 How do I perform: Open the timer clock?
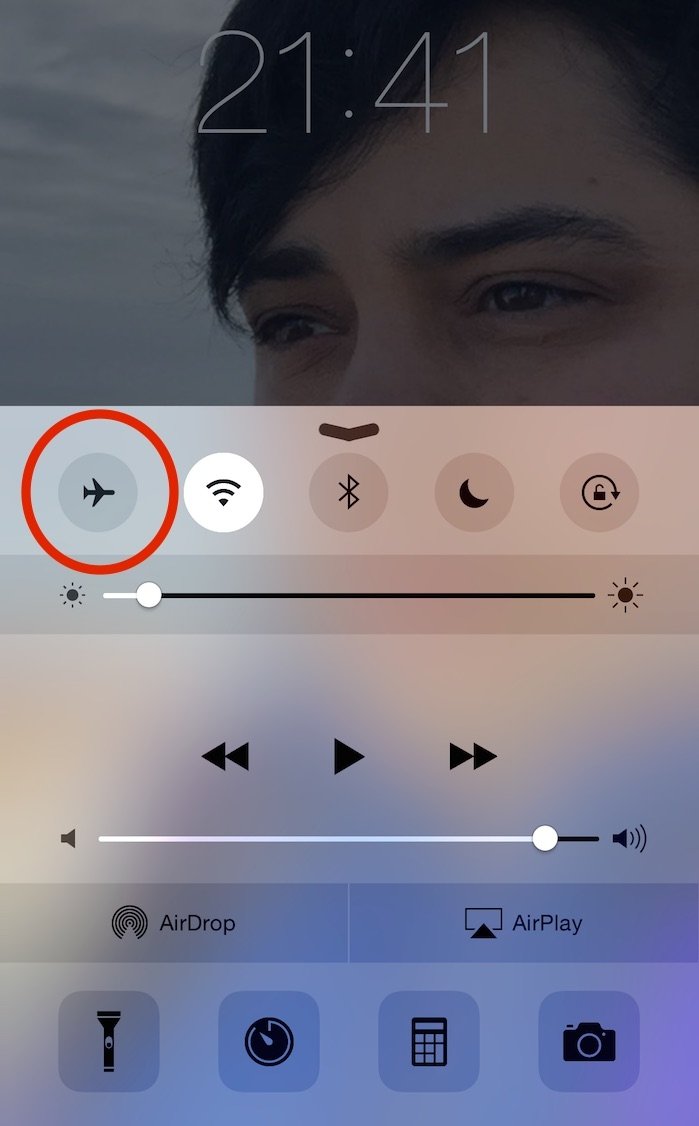pyautogui.click(x=268, y=1041)
